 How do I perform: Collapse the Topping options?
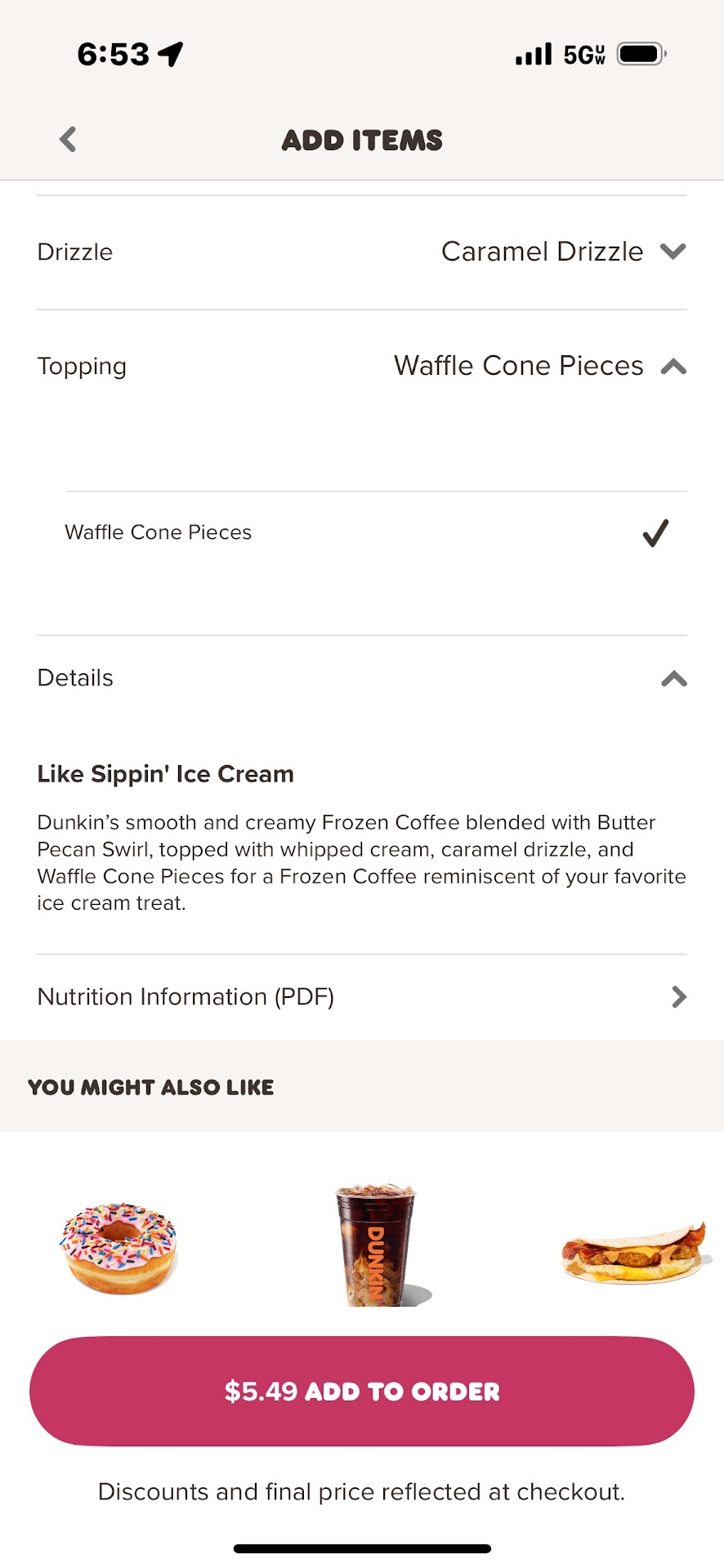(673, 367)
